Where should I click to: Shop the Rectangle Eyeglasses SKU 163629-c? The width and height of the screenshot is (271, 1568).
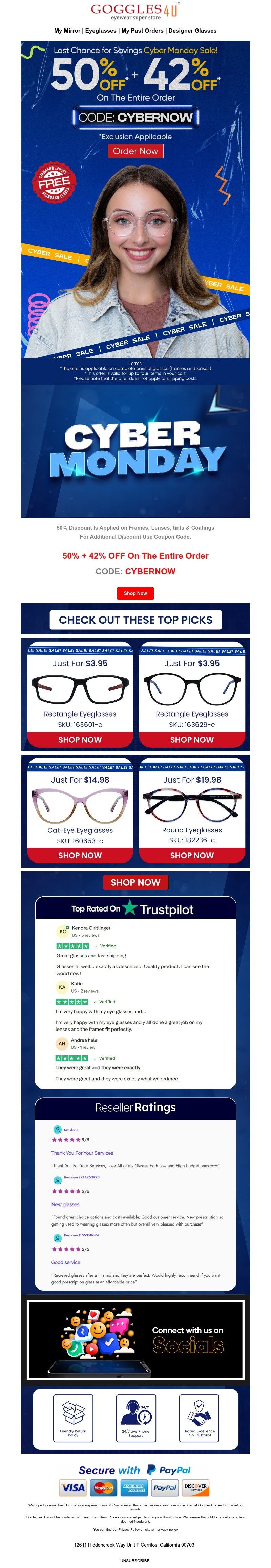click(192, 740)
